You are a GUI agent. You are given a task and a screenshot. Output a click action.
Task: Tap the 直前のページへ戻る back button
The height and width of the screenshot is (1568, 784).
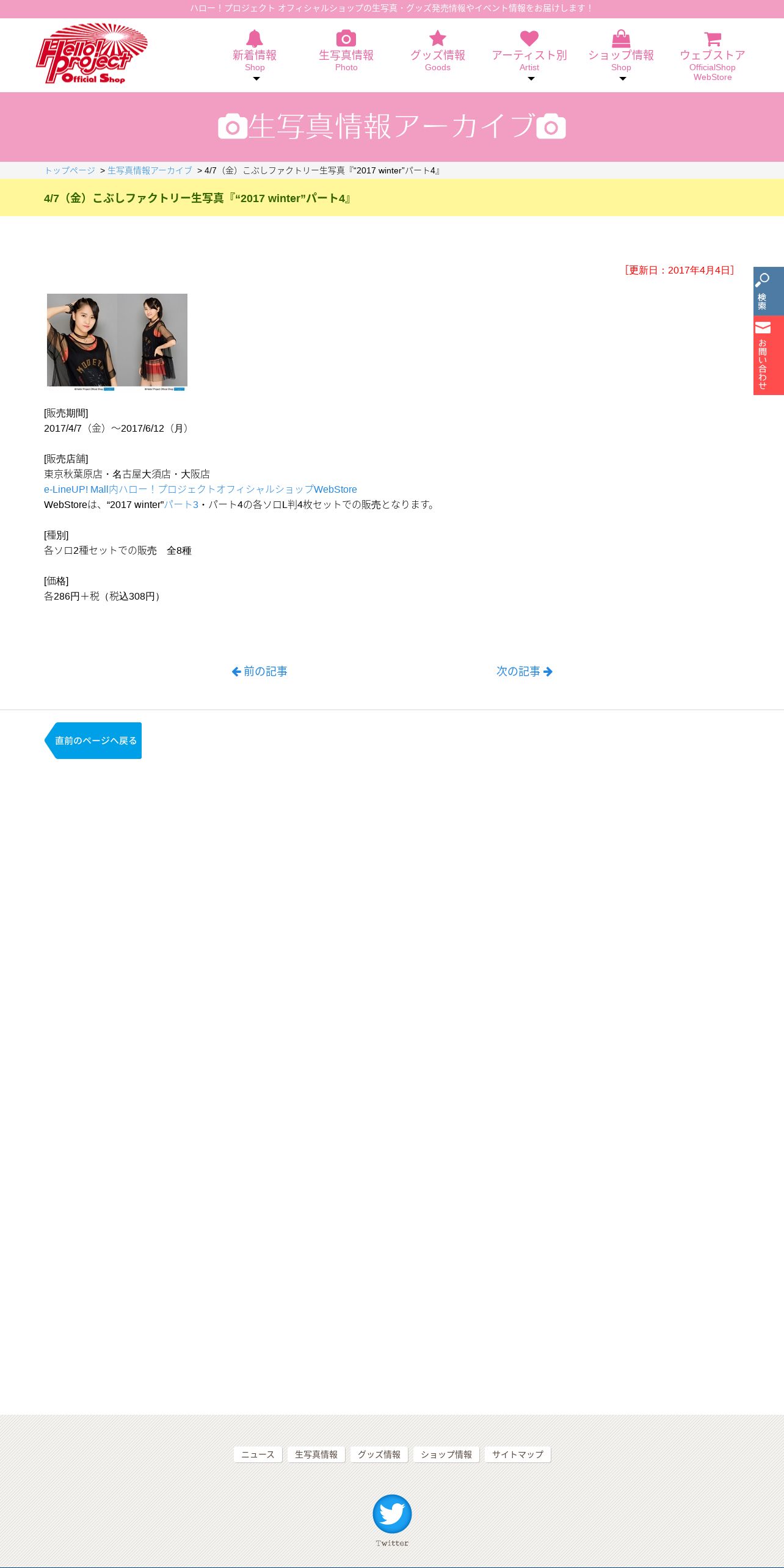[x=93, y=741]
